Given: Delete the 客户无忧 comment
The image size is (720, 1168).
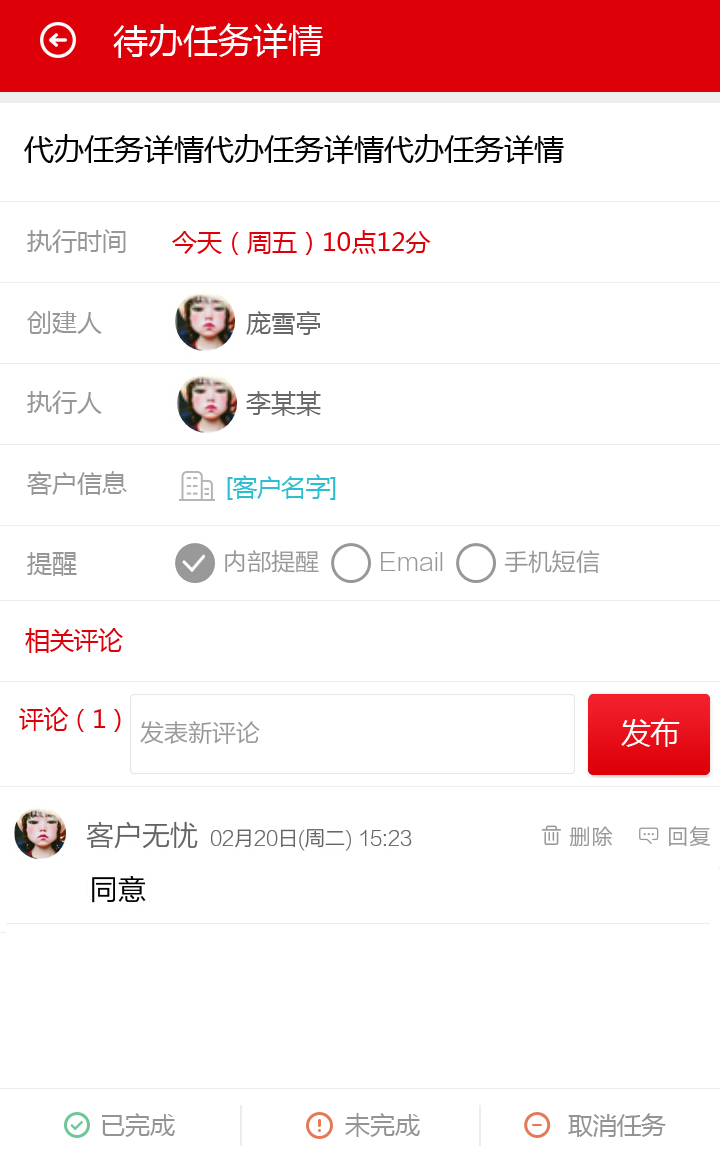Looking at the screenshot, I should [x=578, y=836].
